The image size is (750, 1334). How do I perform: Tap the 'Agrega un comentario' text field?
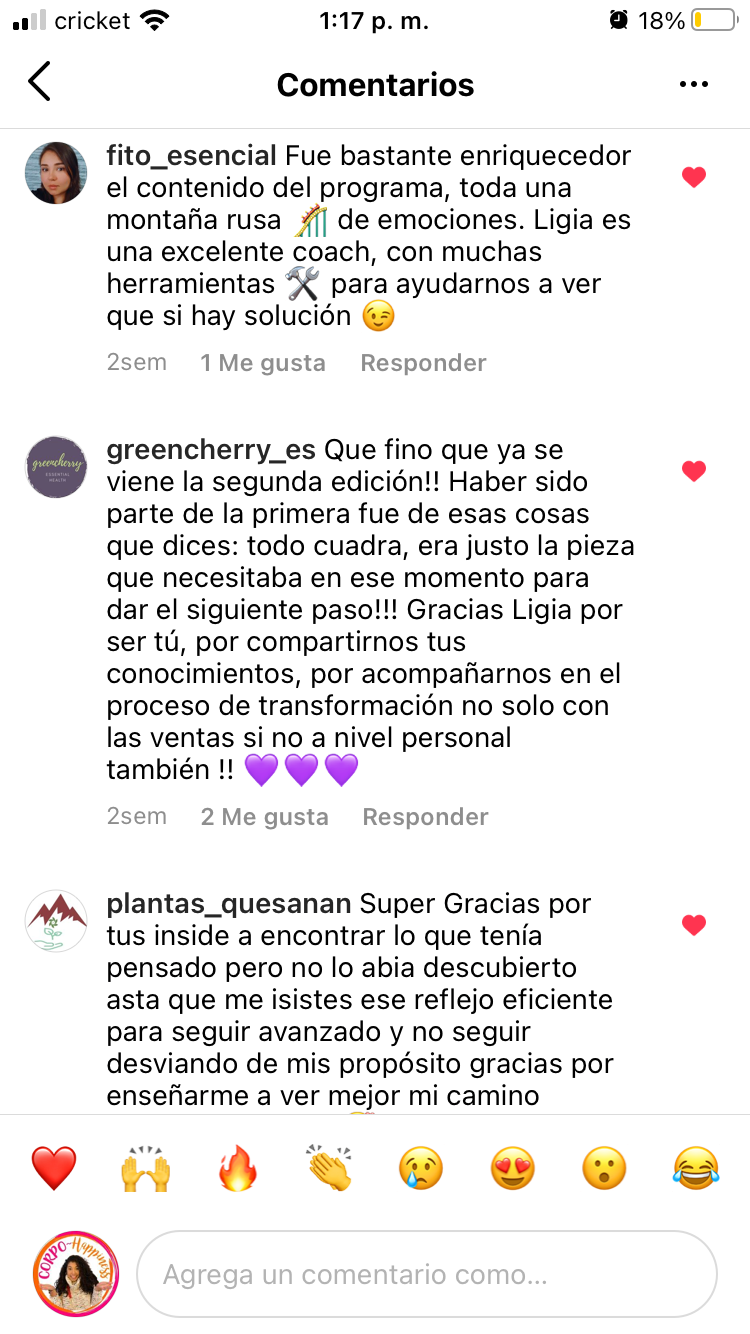426,1274
